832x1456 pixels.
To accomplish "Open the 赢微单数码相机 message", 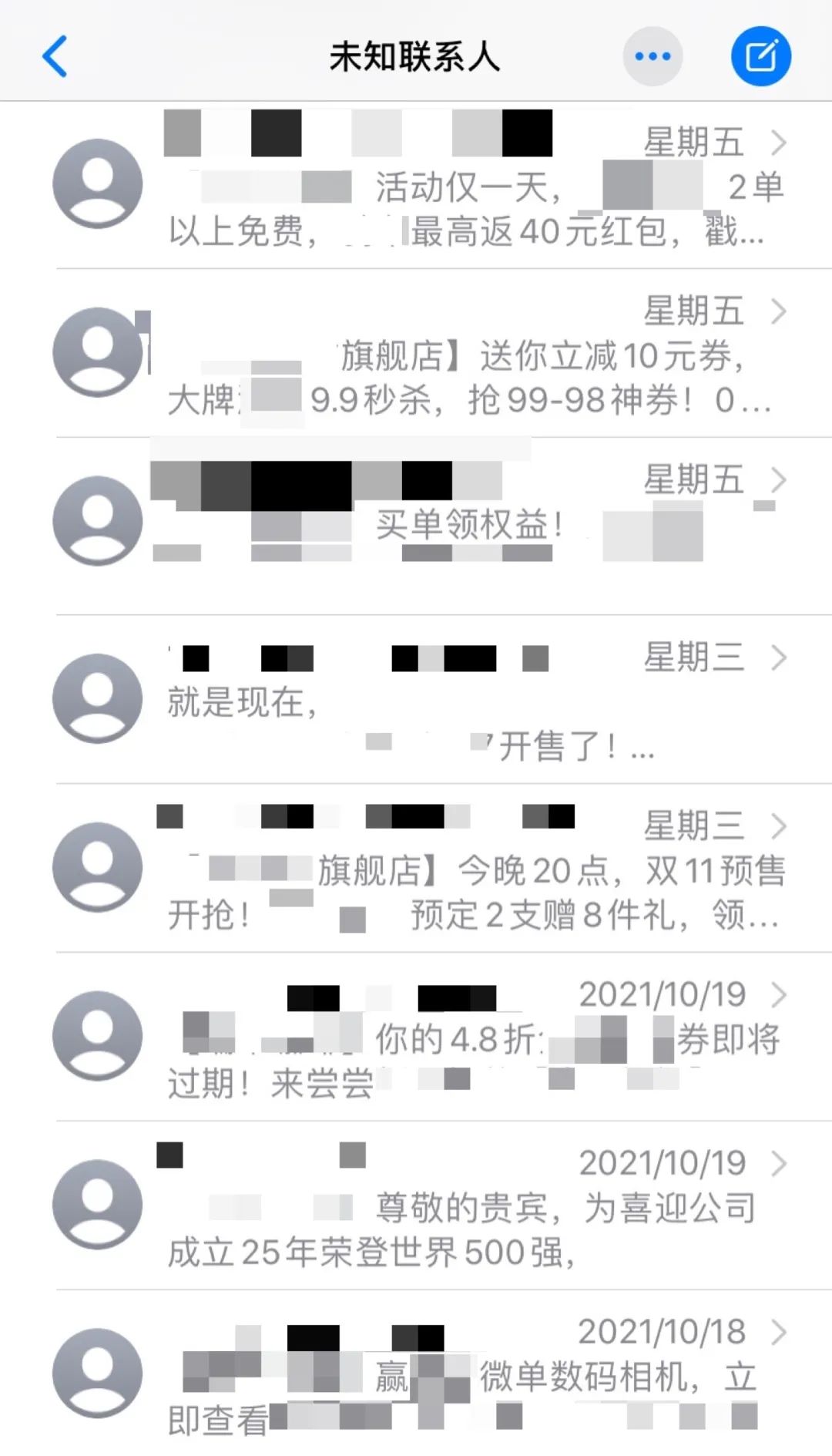I will click(416, 1373).
